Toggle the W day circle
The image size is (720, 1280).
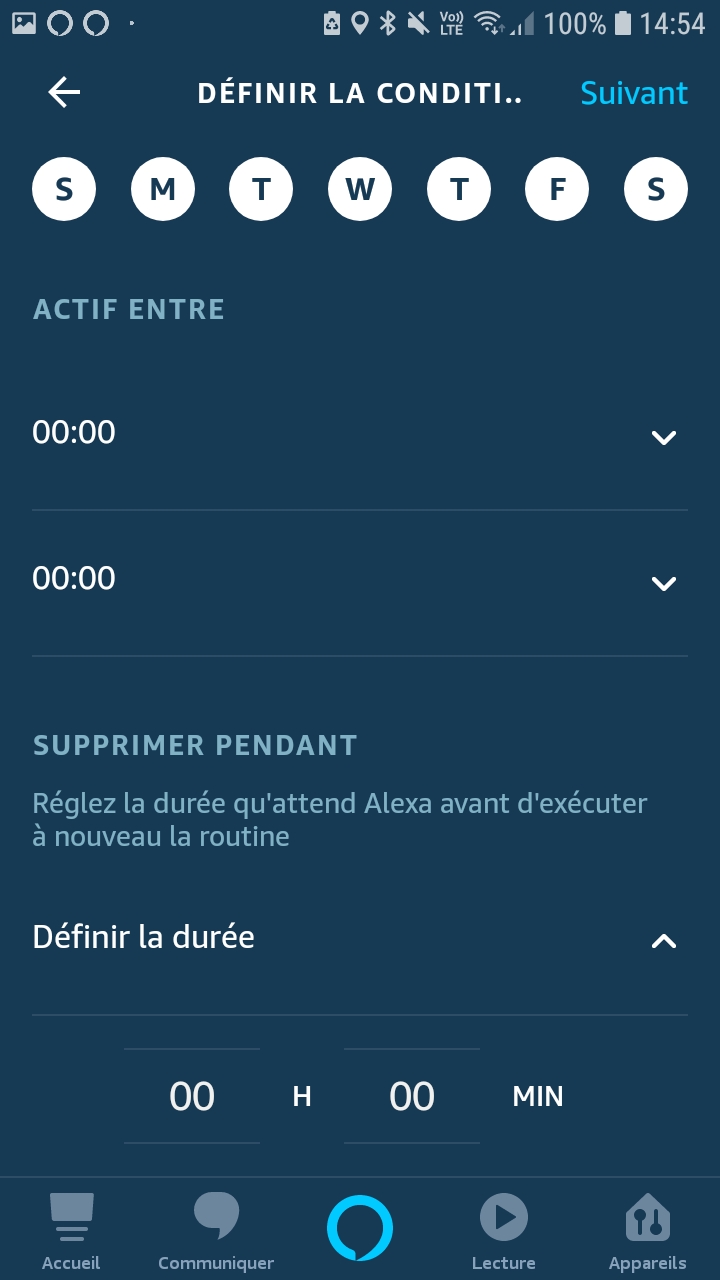360,188
